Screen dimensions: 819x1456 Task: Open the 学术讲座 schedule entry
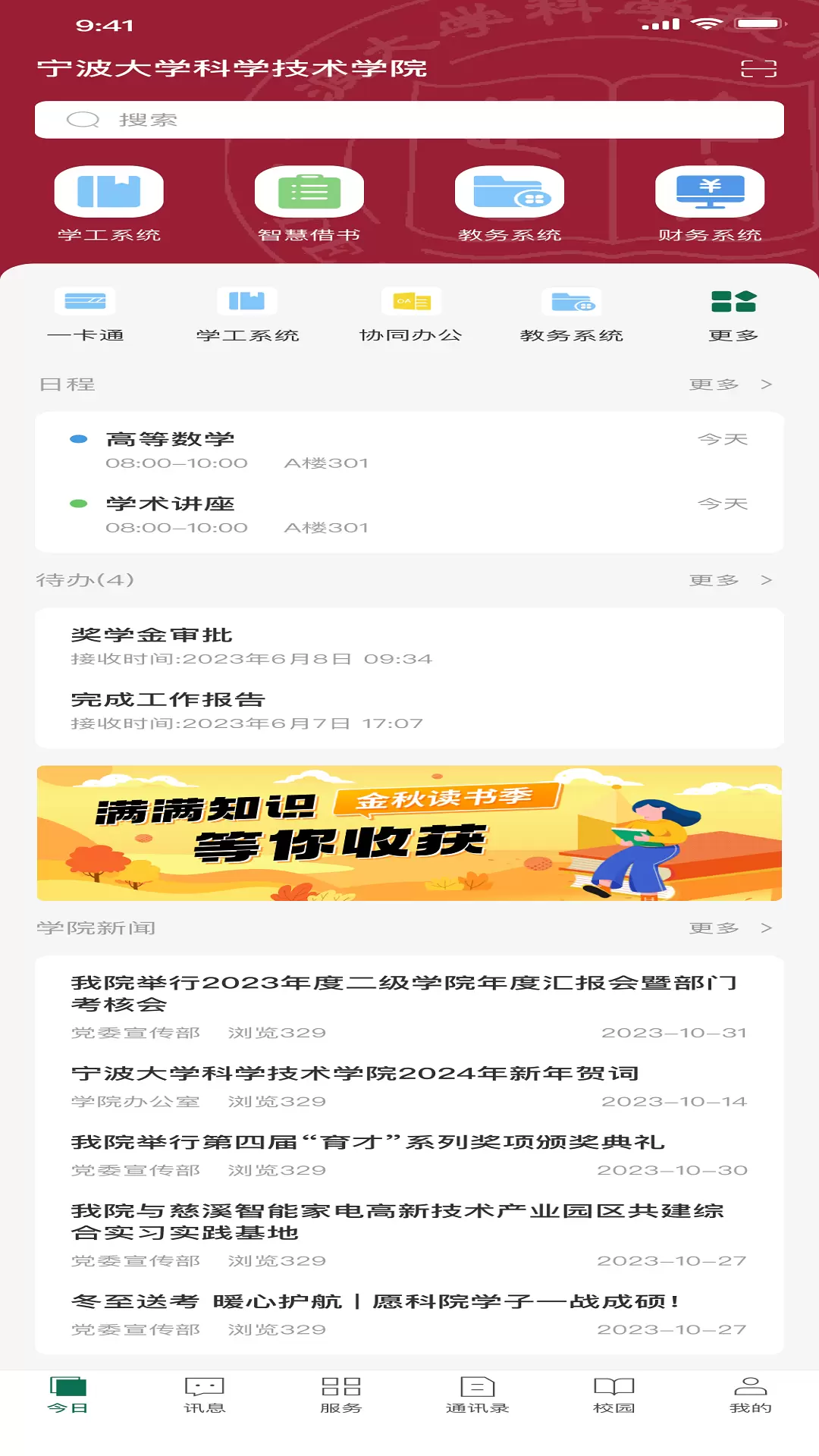[x=409, y=515]
